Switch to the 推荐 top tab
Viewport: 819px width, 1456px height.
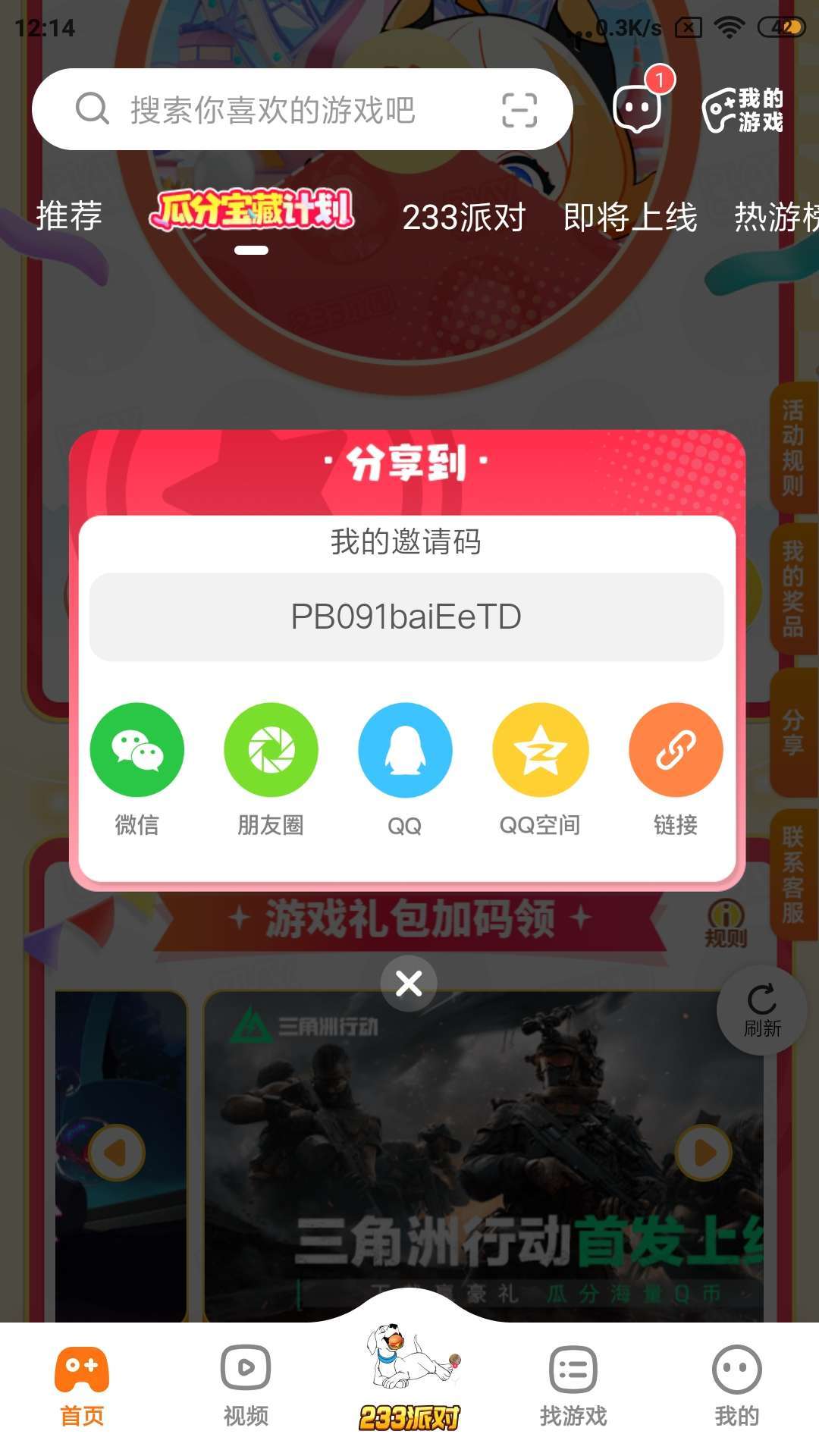69,216
